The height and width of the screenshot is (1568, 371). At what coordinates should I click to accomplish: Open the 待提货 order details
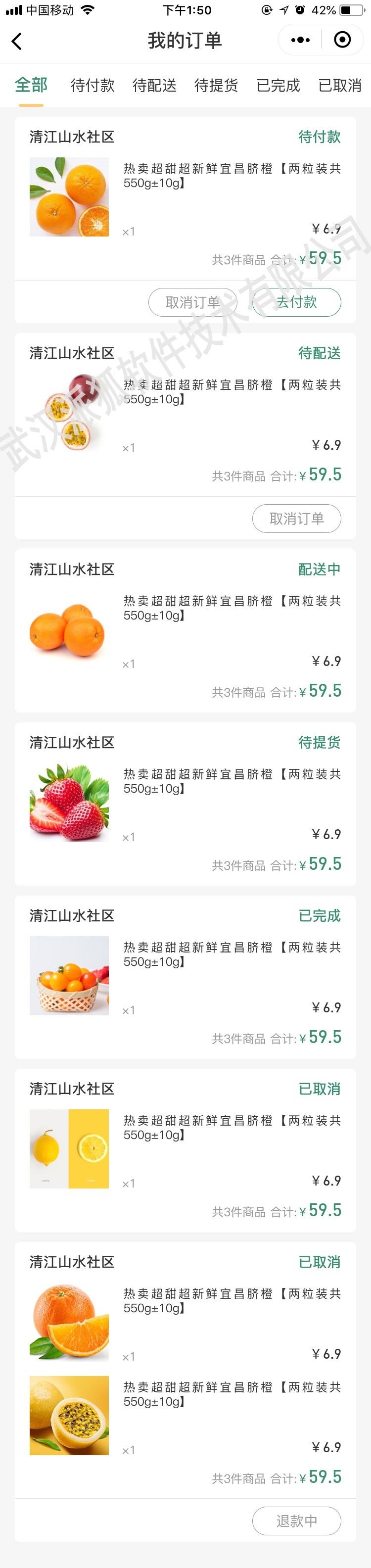tap(185, 803)
